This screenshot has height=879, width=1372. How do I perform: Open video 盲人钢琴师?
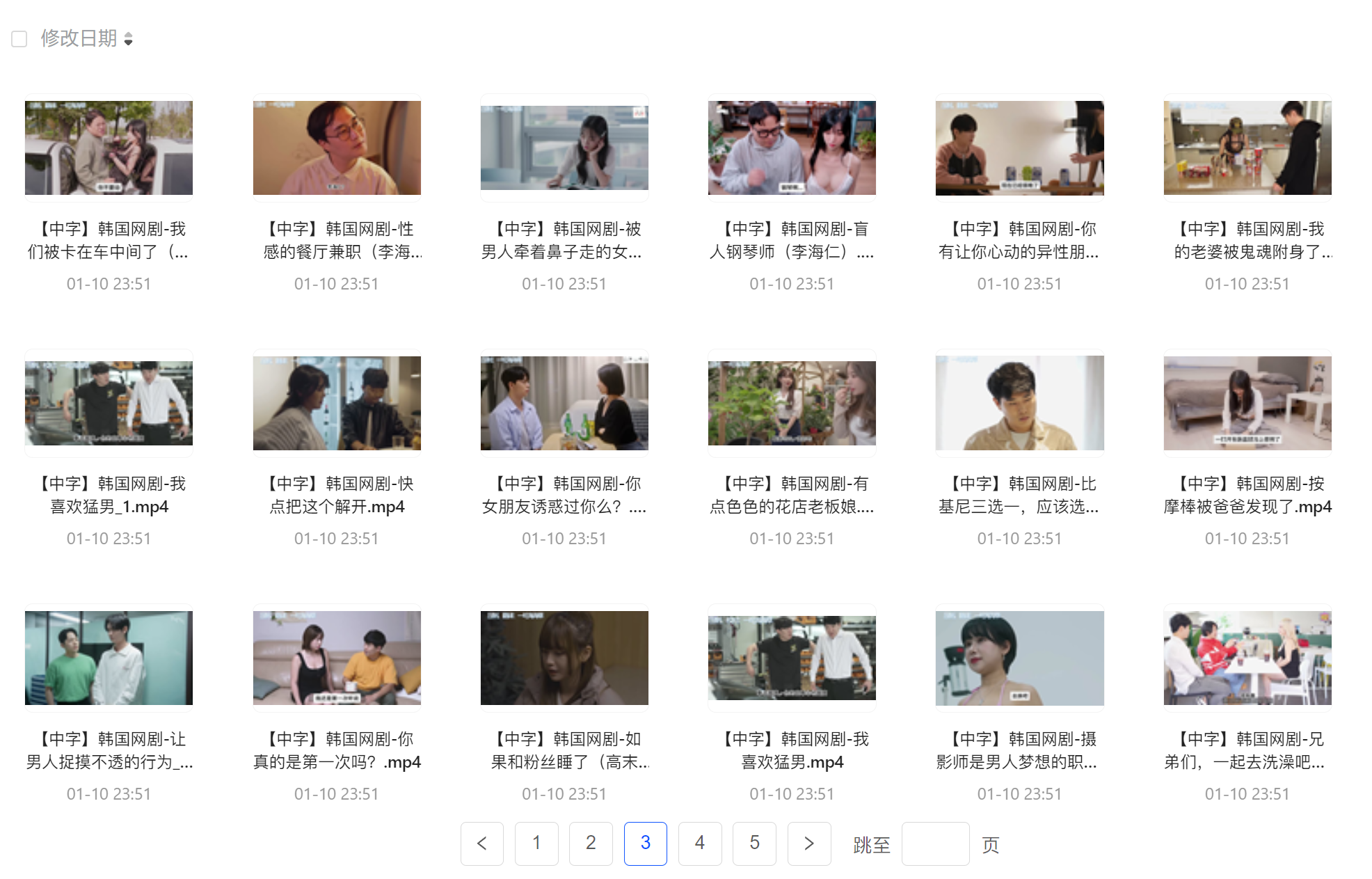[x=792, y=148]
